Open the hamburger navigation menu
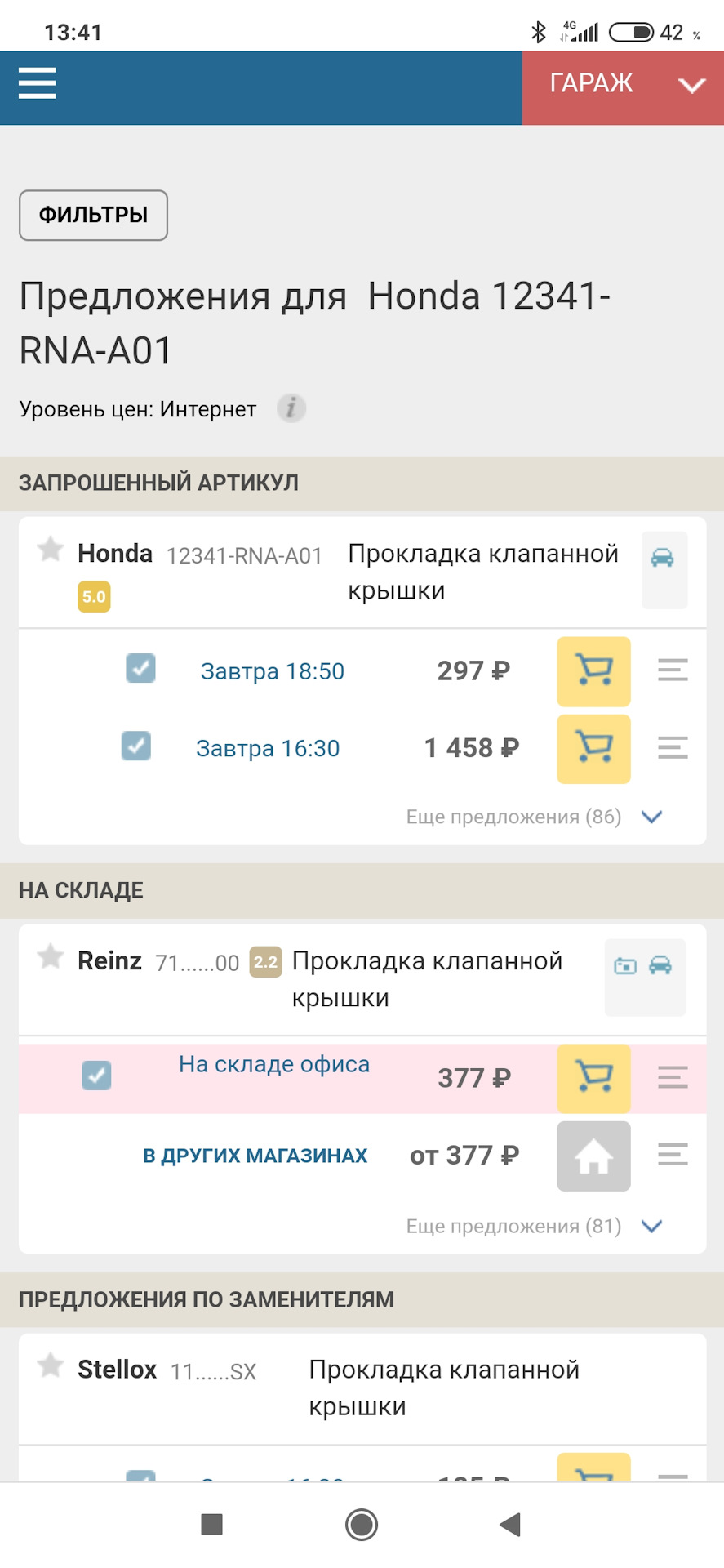This screenshot has width=724, height=1568. click(x=36, y=84)
